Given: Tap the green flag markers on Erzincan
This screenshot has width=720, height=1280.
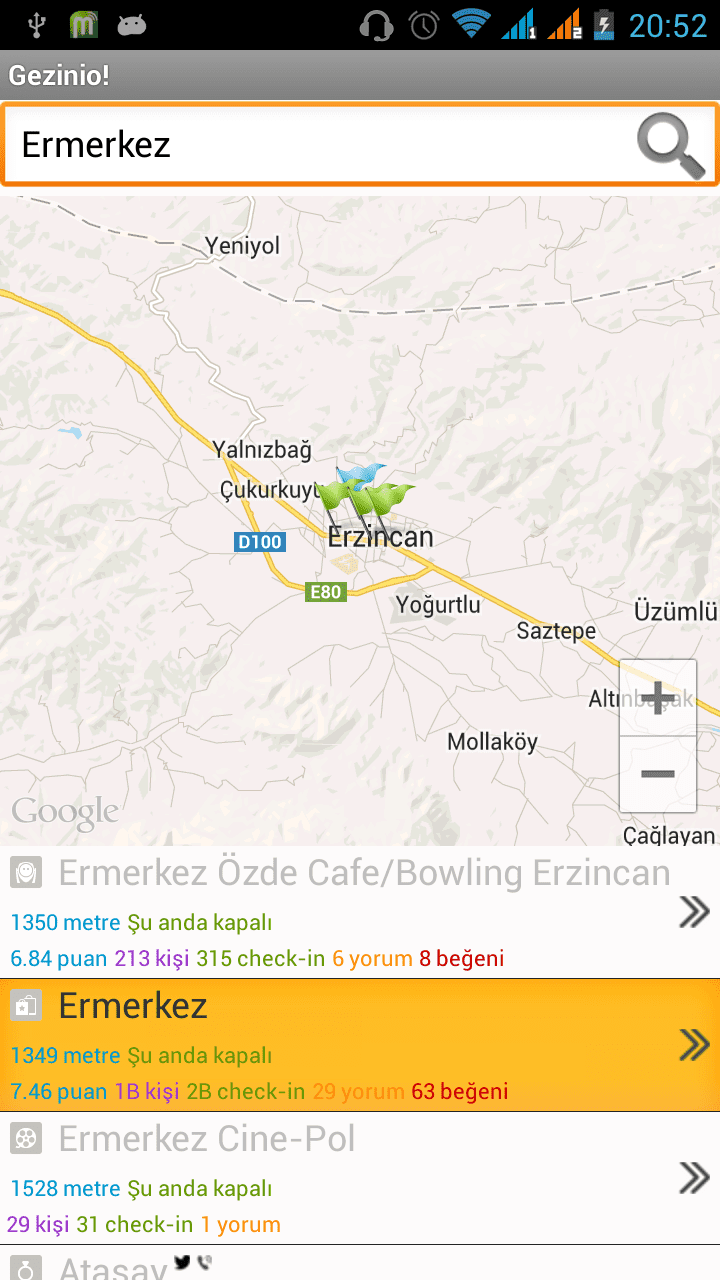Looking at the screenshot, I should point(365,497).
